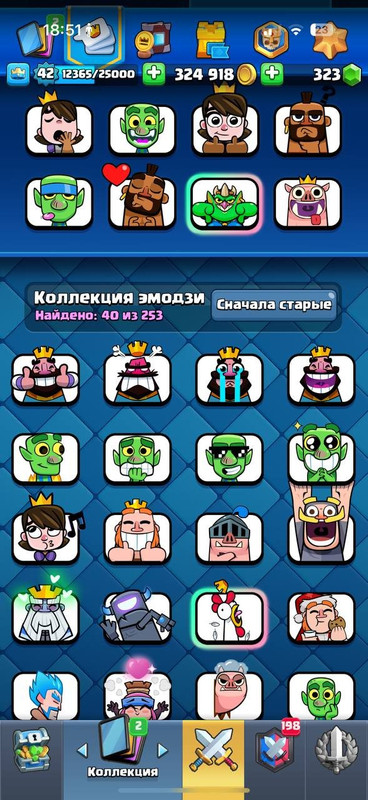The image size is (368, 800).
Task: Tap the sort button "Сначала старые"
Action: point(275,305)
